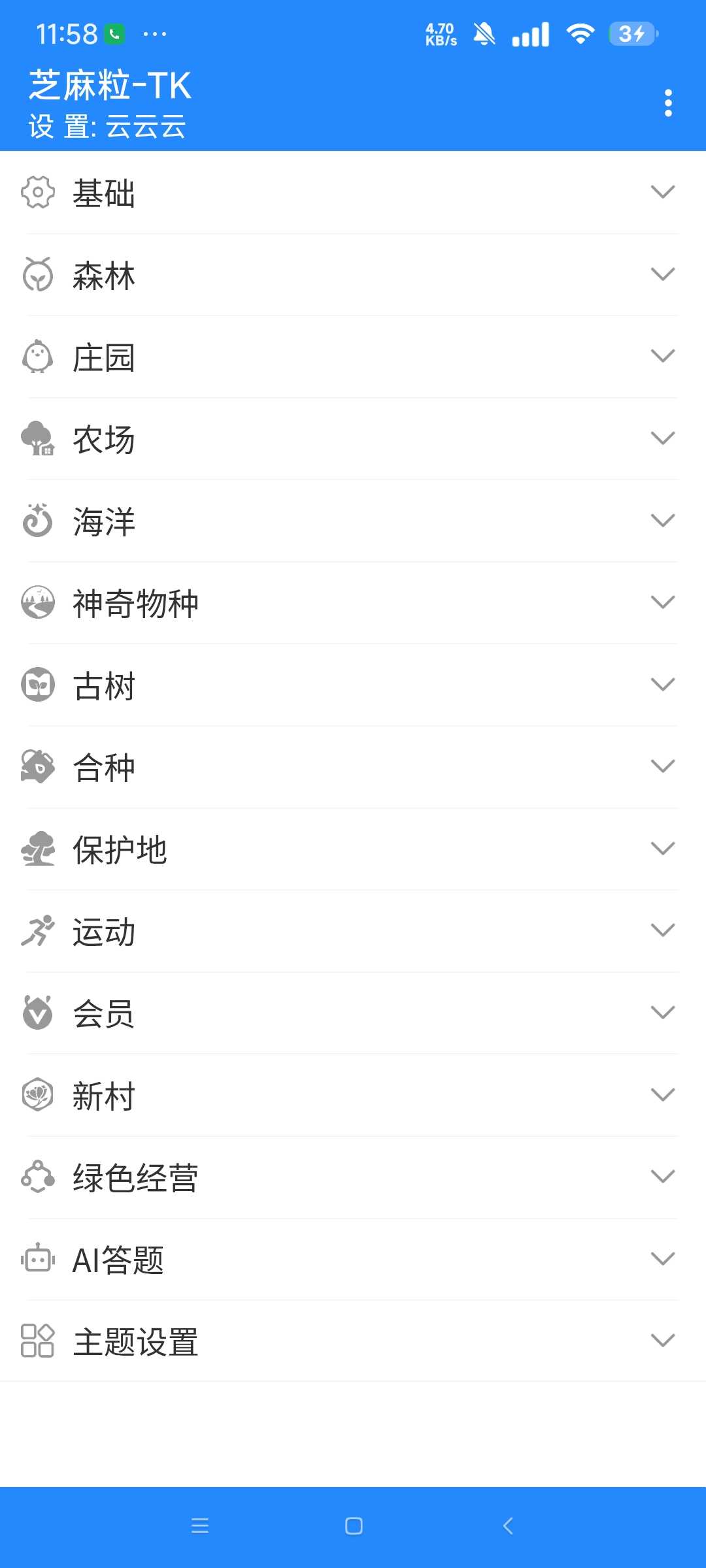Expand the 农场 section
Image resolution: width=706 pixels, height=1568 pixels.
tap(353, 439)
